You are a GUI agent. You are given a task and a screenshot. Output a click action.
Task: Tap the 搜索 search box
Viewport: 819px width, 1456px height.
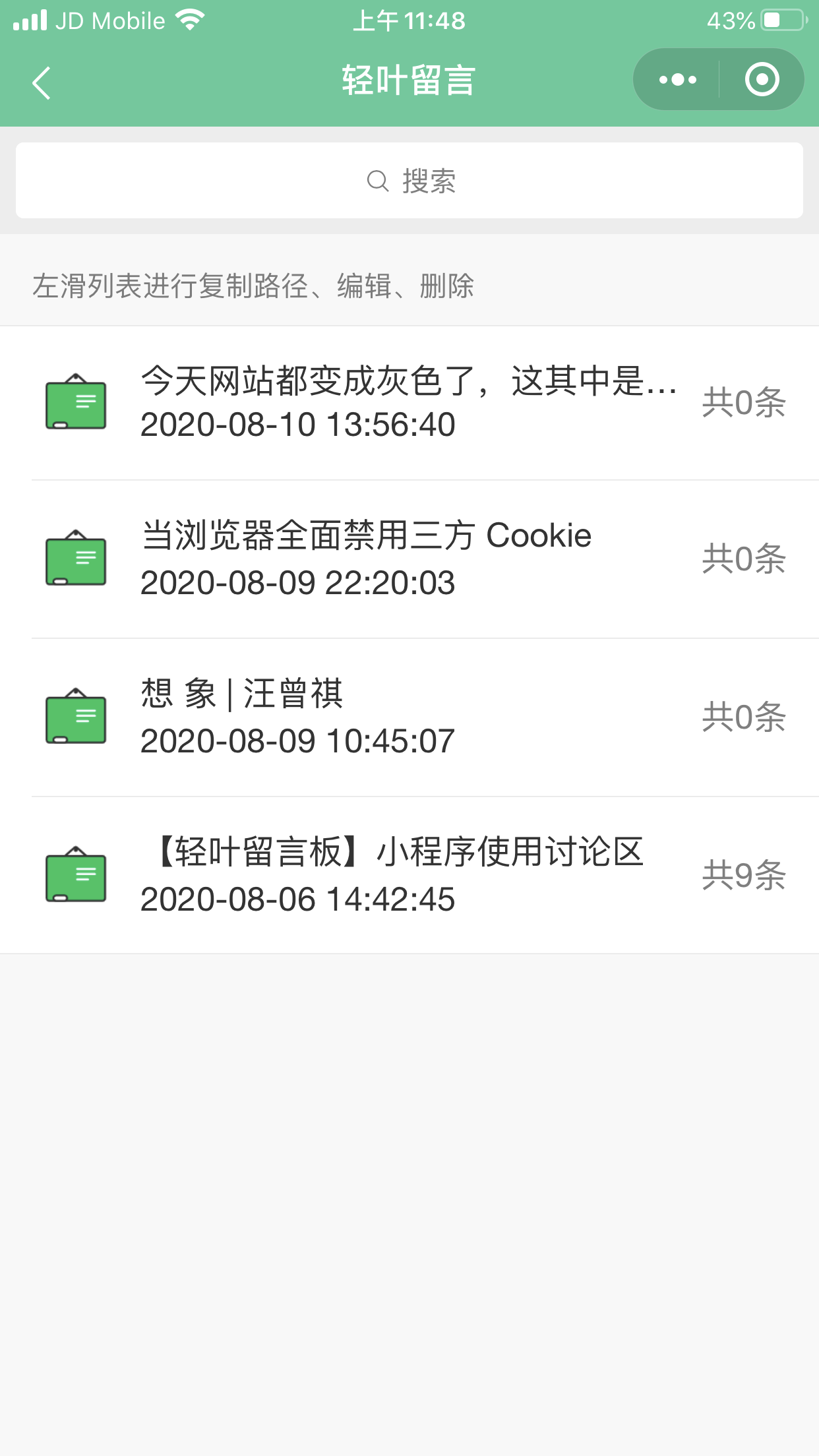409,180
